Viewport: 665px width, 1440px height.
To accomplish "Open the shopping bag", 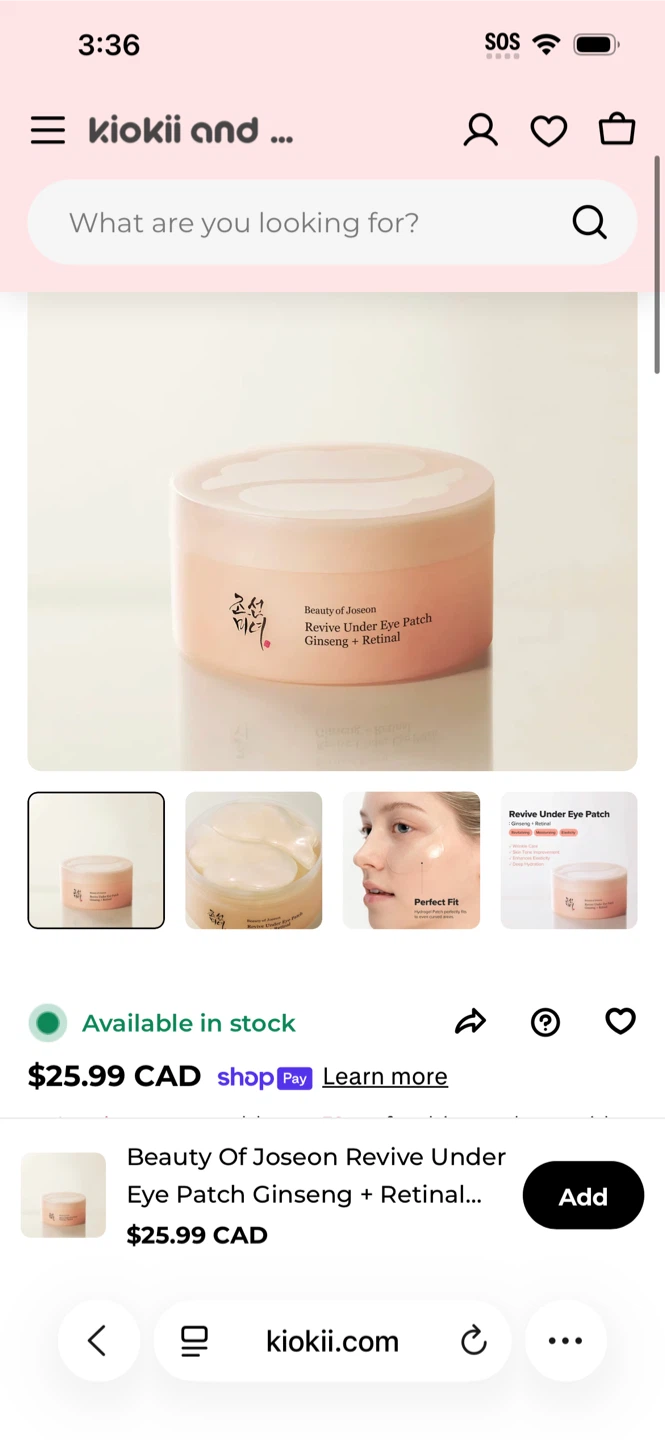I will (x=616, y=130).
